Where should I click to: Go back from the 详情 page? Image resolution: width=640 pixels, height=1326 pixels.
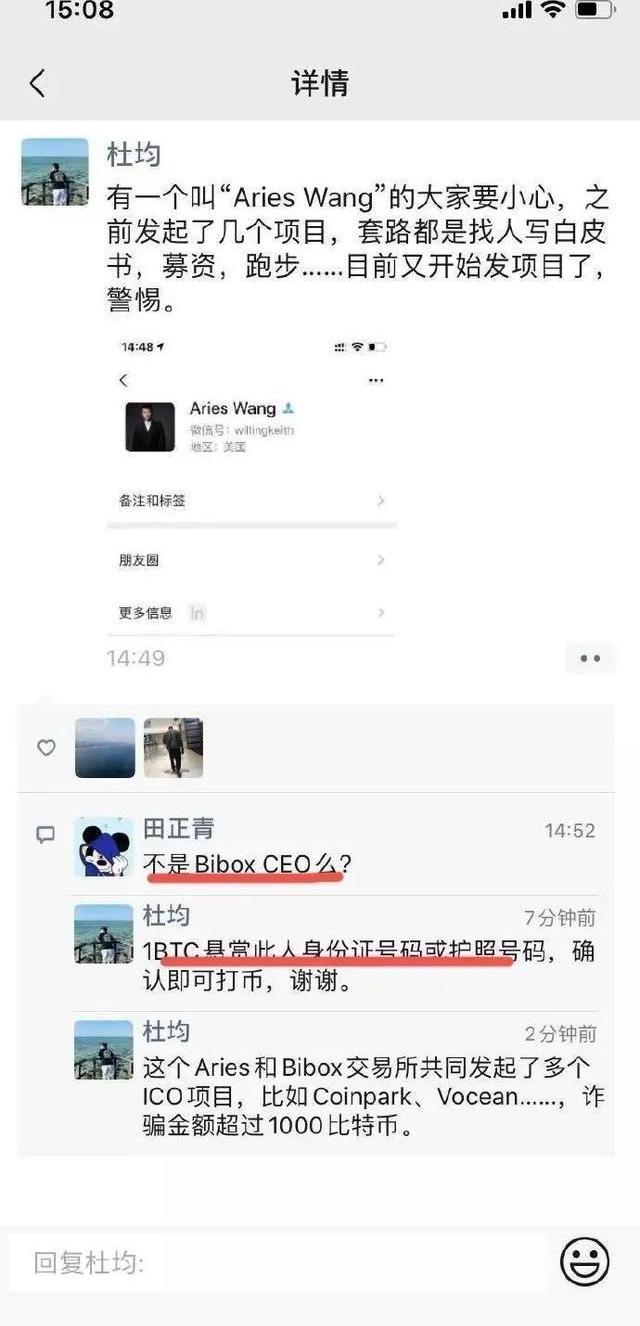38,83
